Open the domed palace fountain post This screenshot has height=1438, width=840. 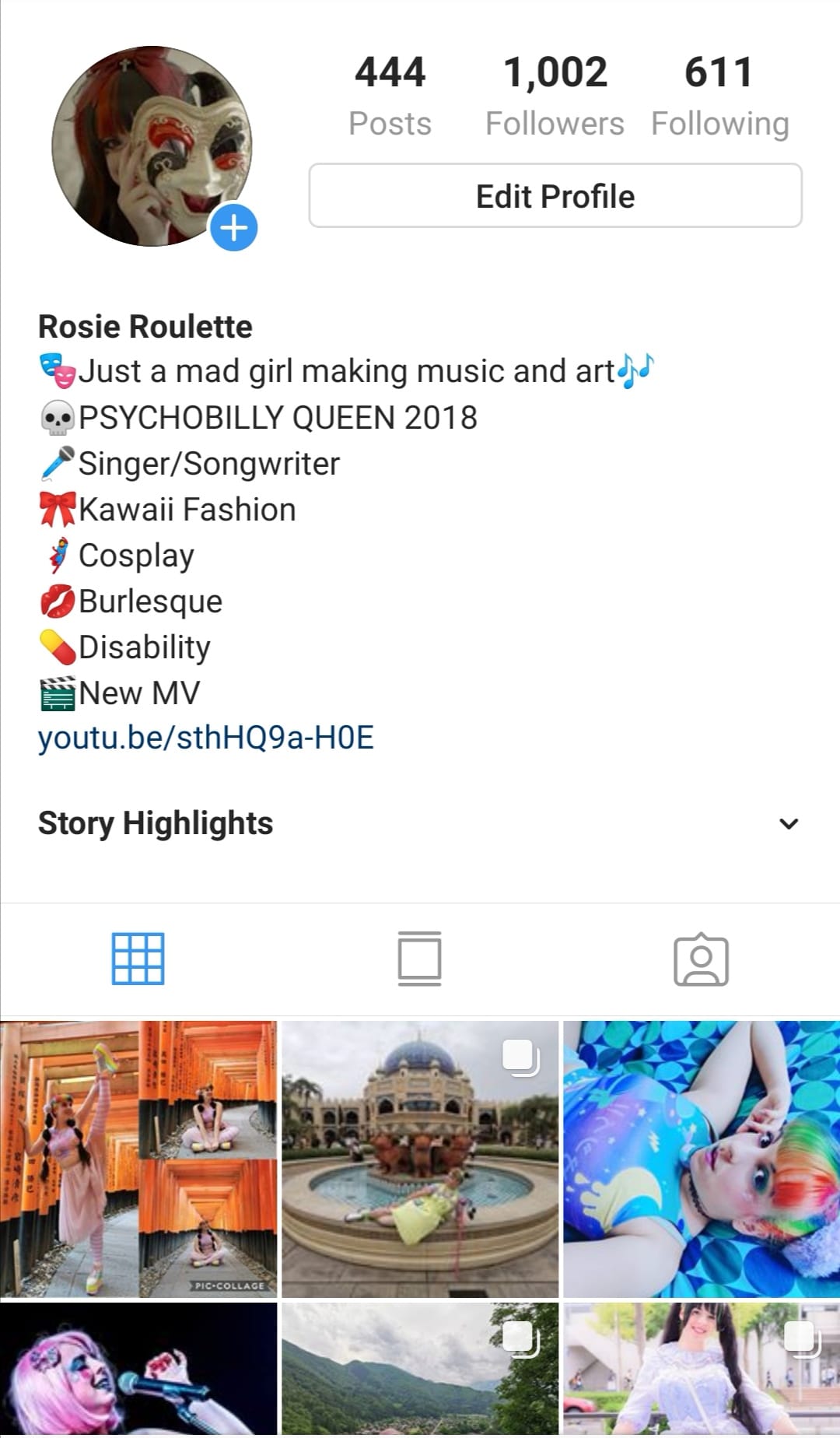coord(420,1159)
